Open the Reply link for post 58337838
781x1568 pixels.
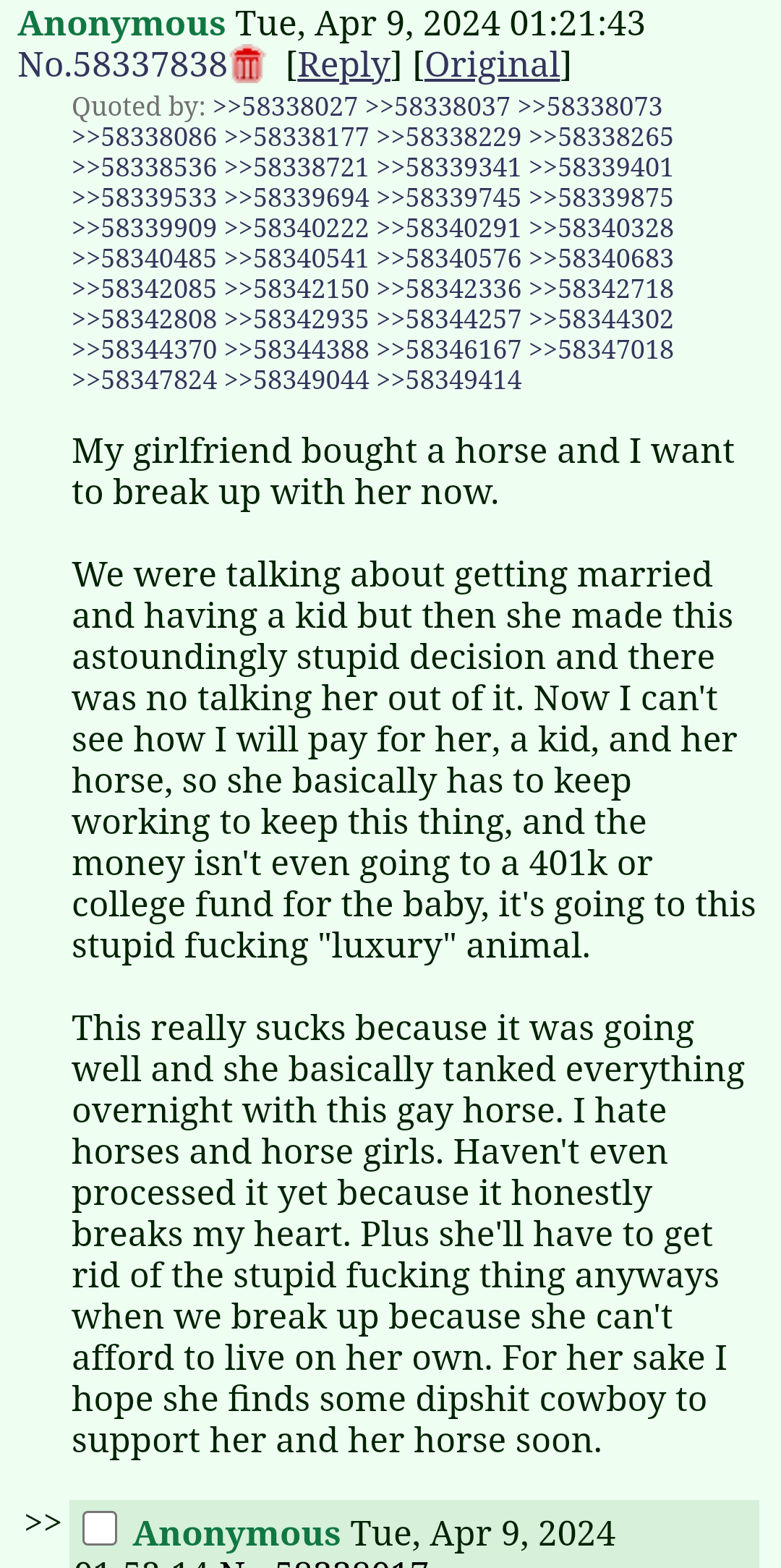coord(343,65)
